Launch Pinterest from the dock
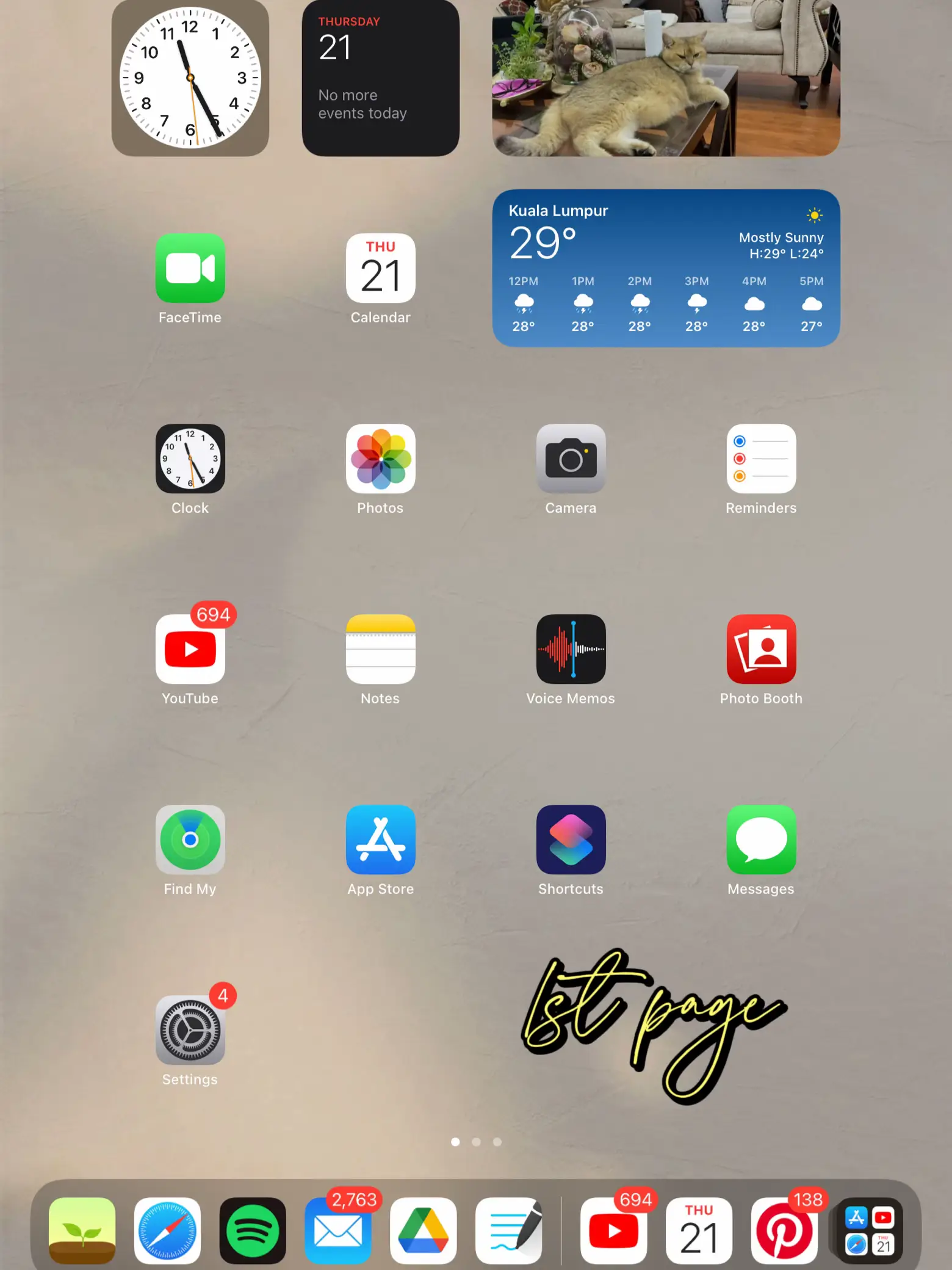The width and height of the screenshot is (952, 1270). [784, 1231]
